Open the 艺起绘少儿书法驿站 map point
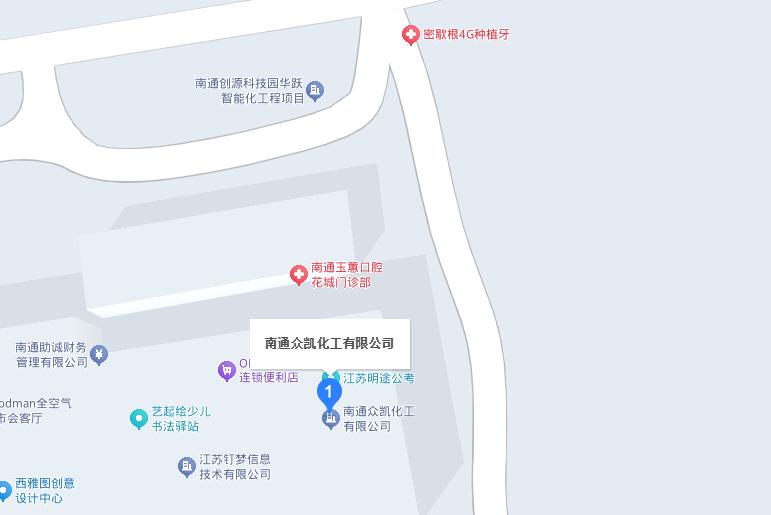 [x=139, y=419]
